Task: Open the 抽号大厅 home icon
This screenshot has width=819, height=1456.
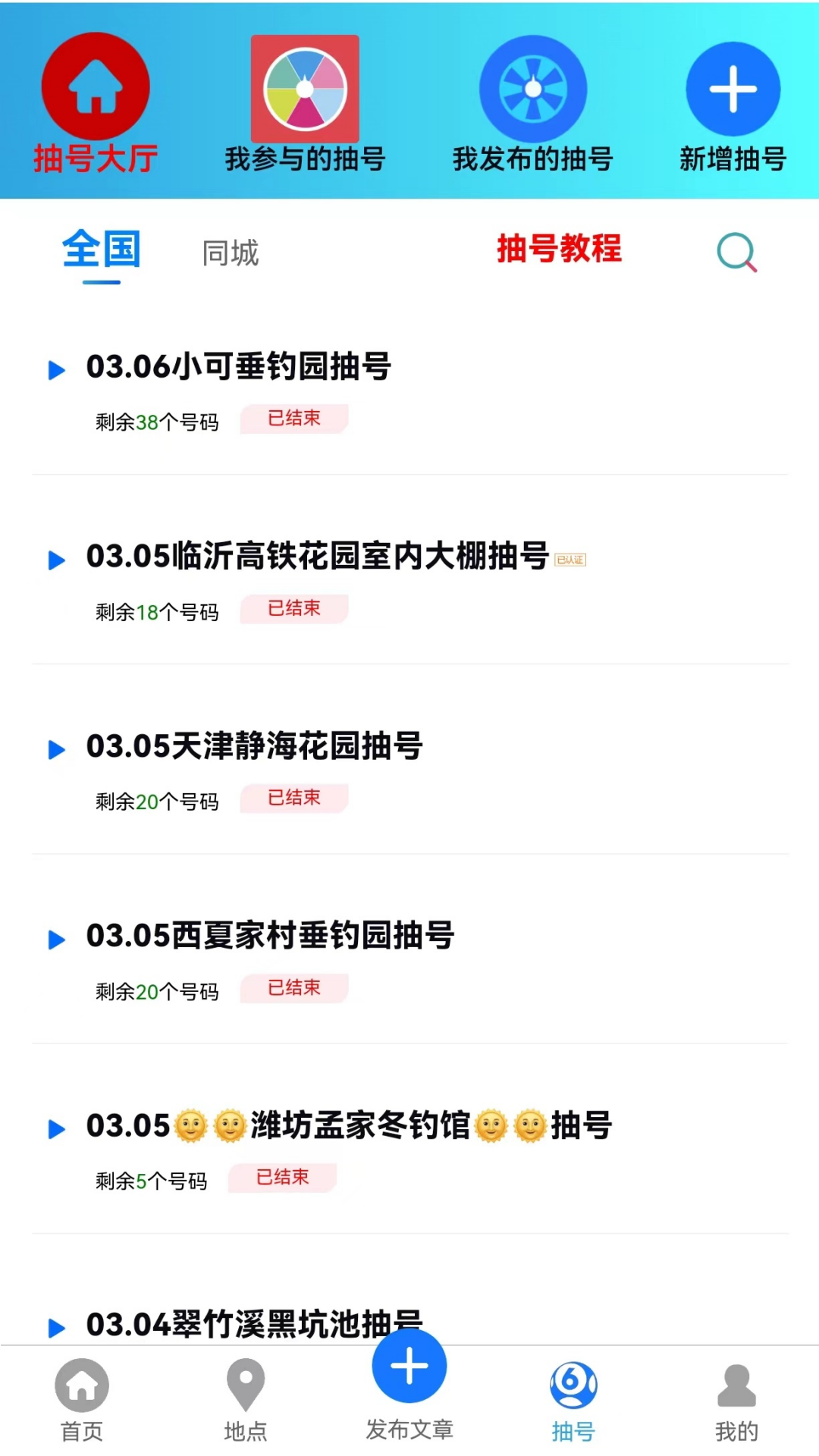Action: coord(94,86)
